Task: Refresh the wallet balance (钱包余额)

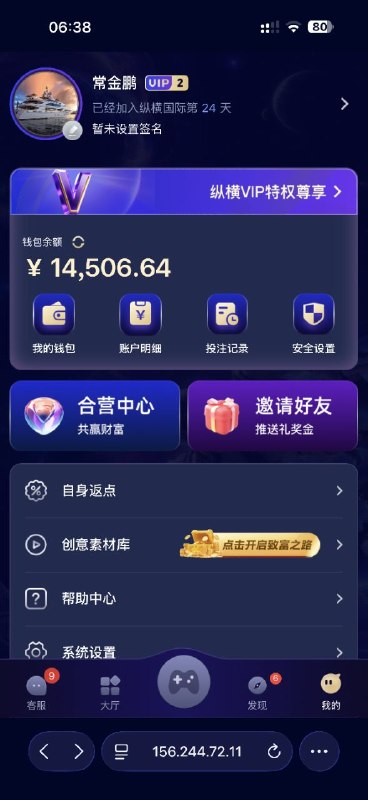Action: click(x=78, y=242)
